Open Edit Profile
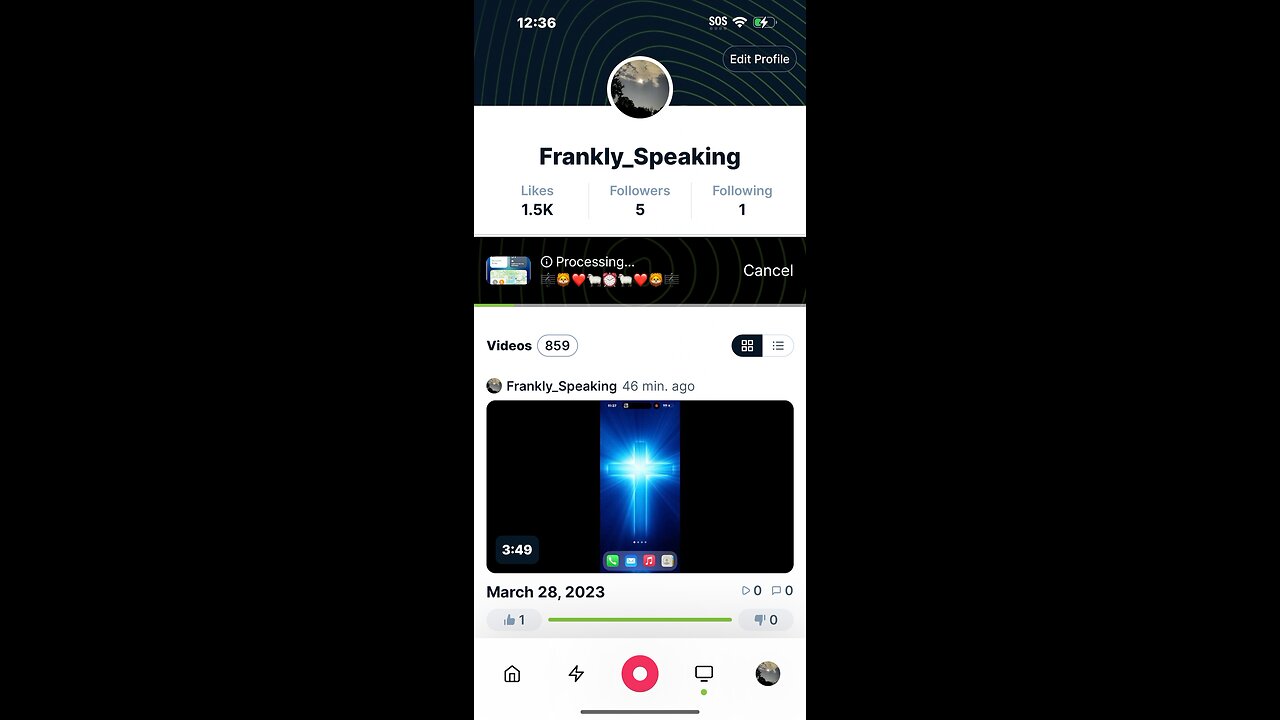 click(x=759, y=59)
